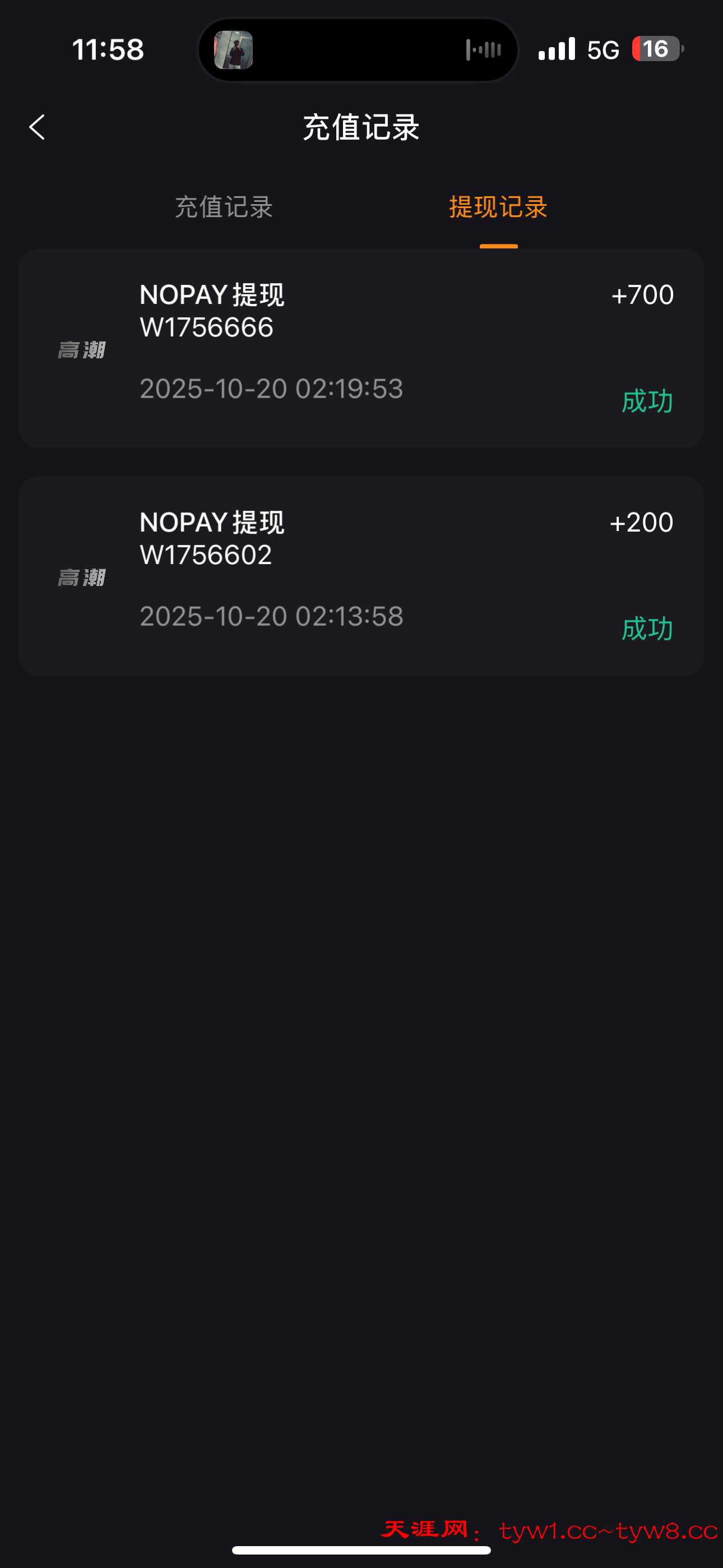Open withdrawal record W1756602
The image size is (723, 1568).
[361, 576]
